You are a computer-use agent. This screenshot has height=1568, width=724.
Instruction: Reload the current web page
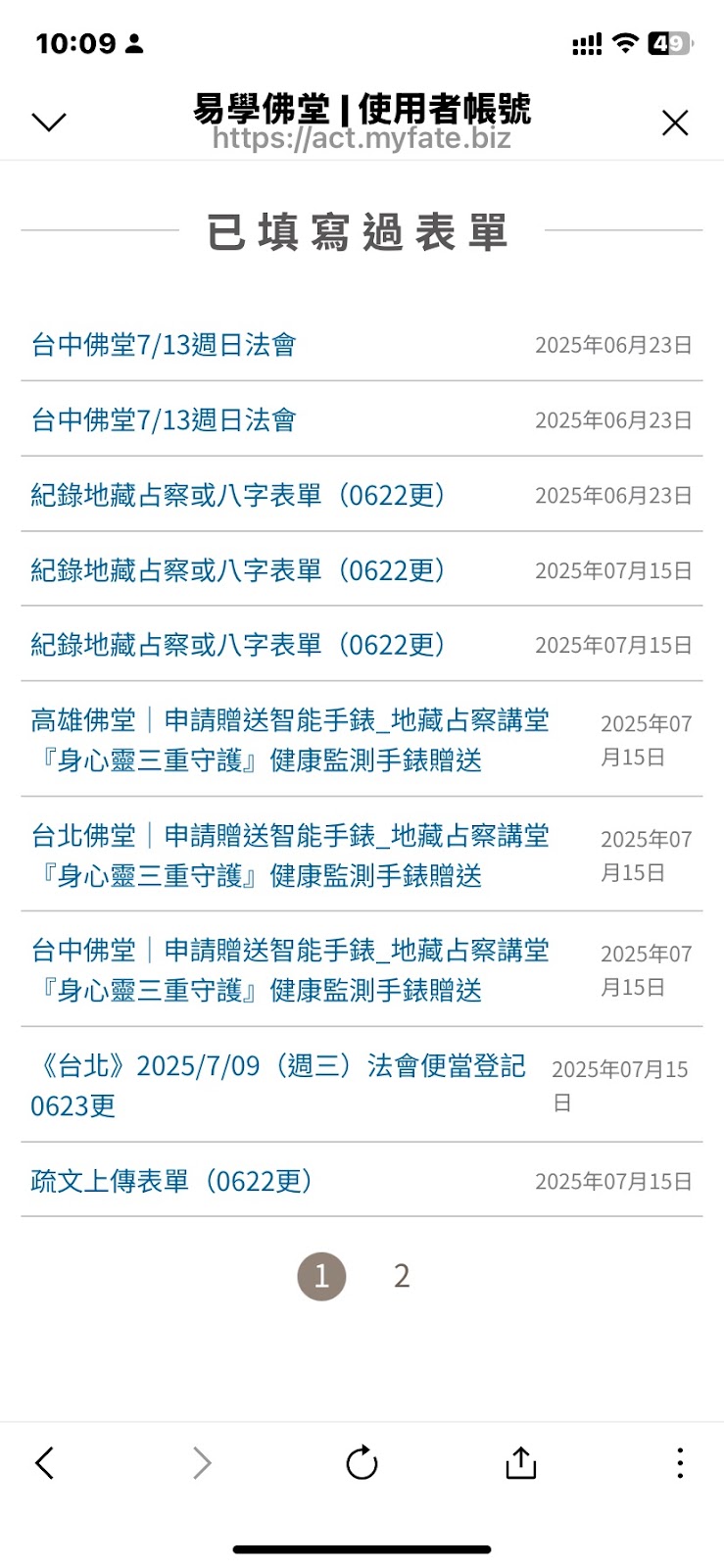pyautogui.click(x=362, y=1463)
